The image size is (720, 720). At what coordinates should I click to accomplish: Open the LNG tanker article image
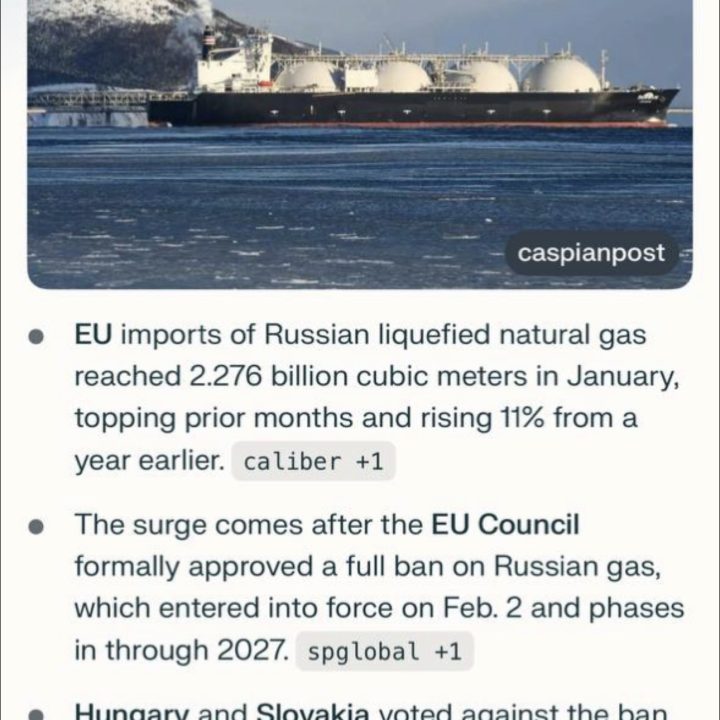[x=360, y=140]
